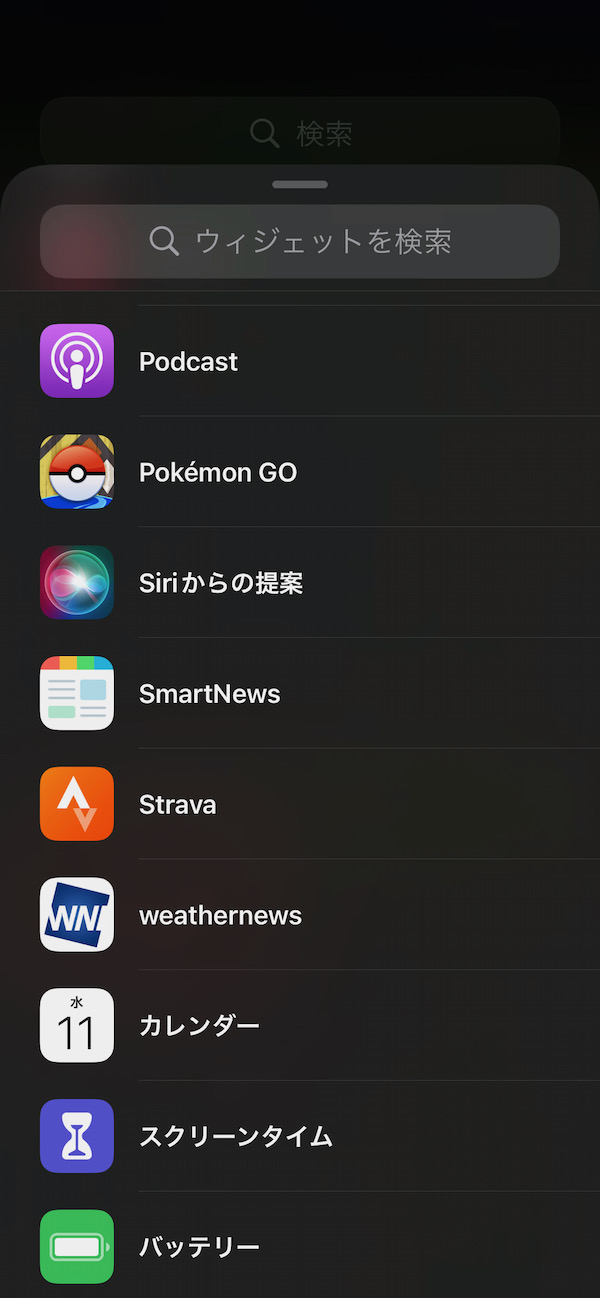Tap the ウィジェットを検索 search field
The width and height of the screenshot is (600, 1298).
coord(300,241)
